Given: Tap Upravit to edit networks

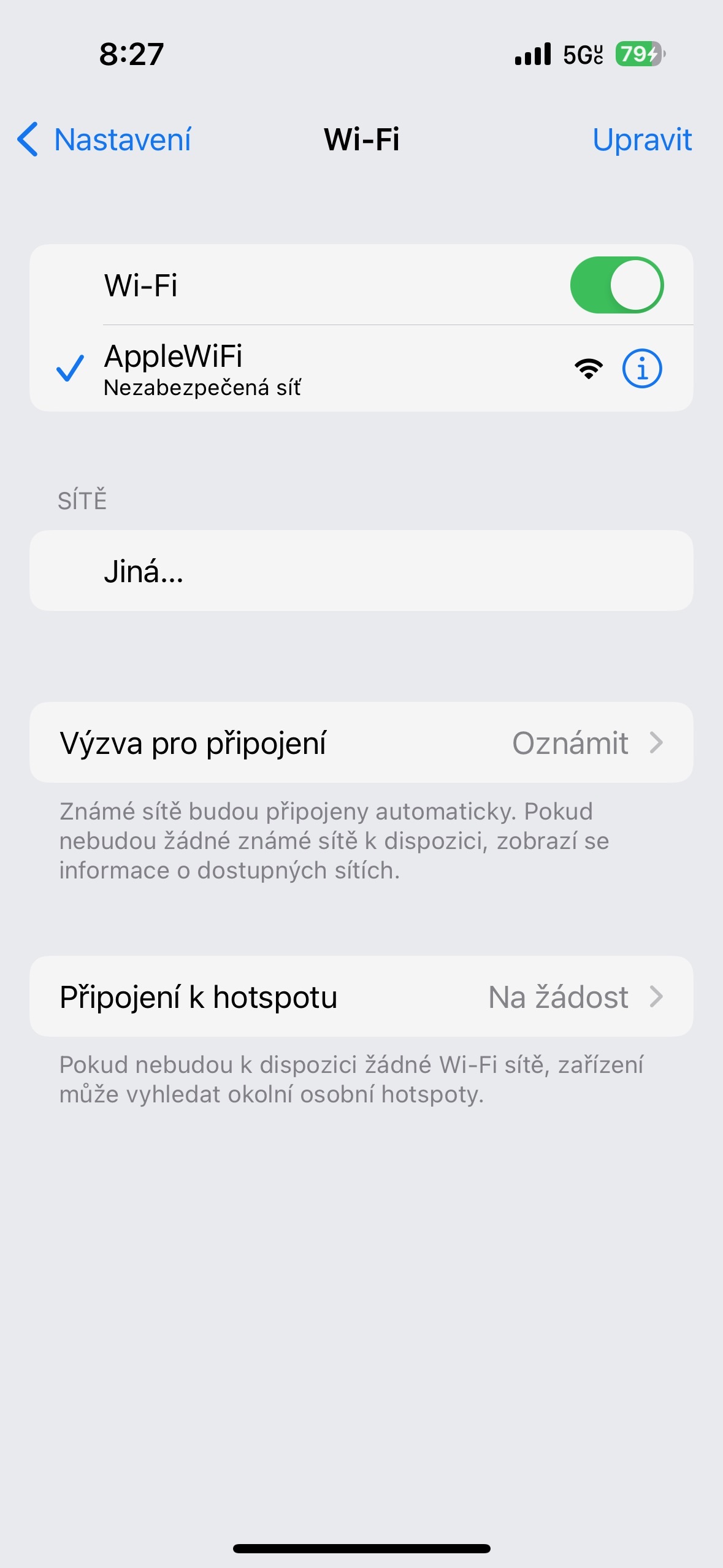Looking at the screenshot, I should [641, 140].
